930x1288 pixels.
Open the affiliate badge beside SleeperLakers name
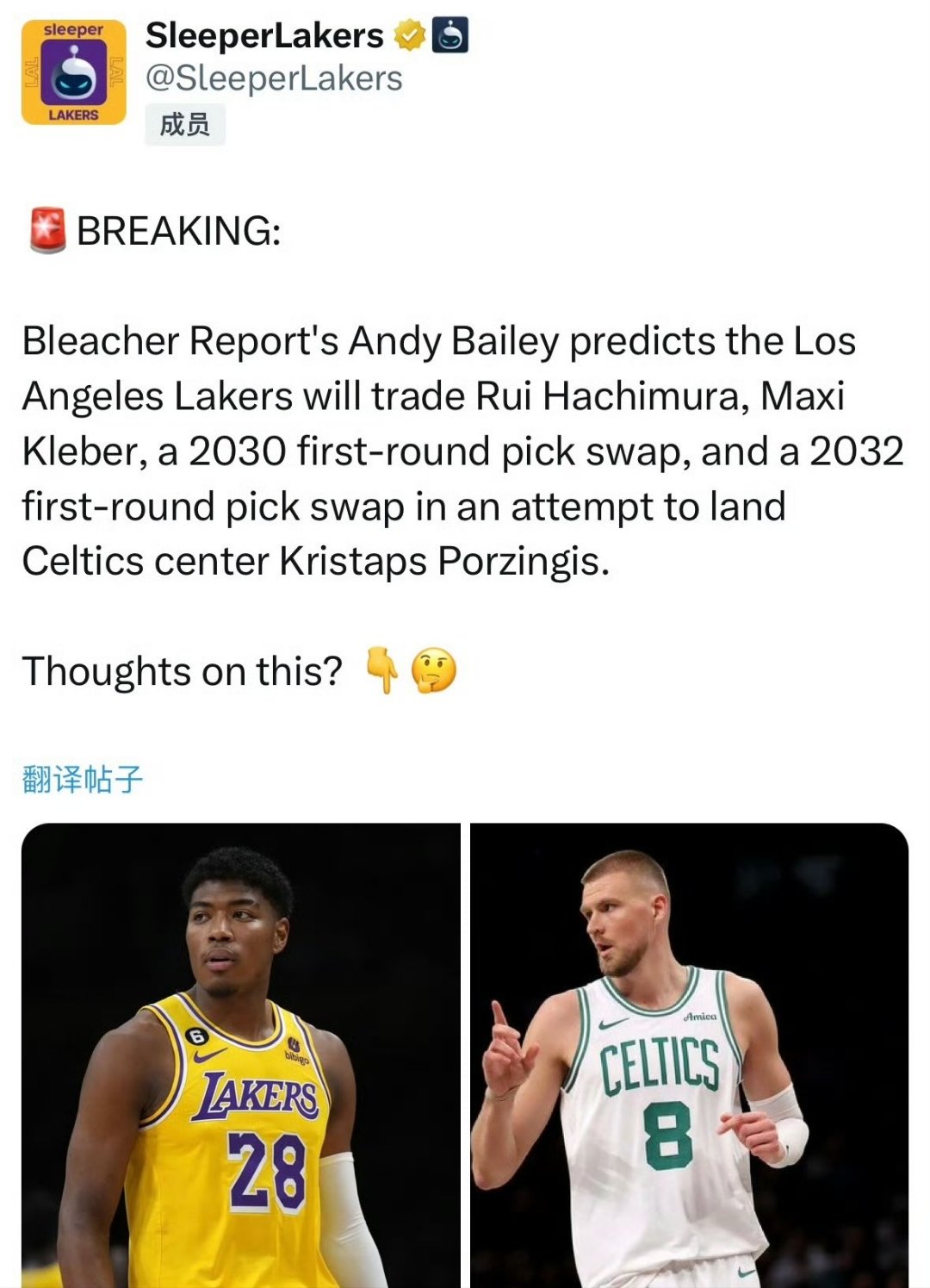click(449, 35)
